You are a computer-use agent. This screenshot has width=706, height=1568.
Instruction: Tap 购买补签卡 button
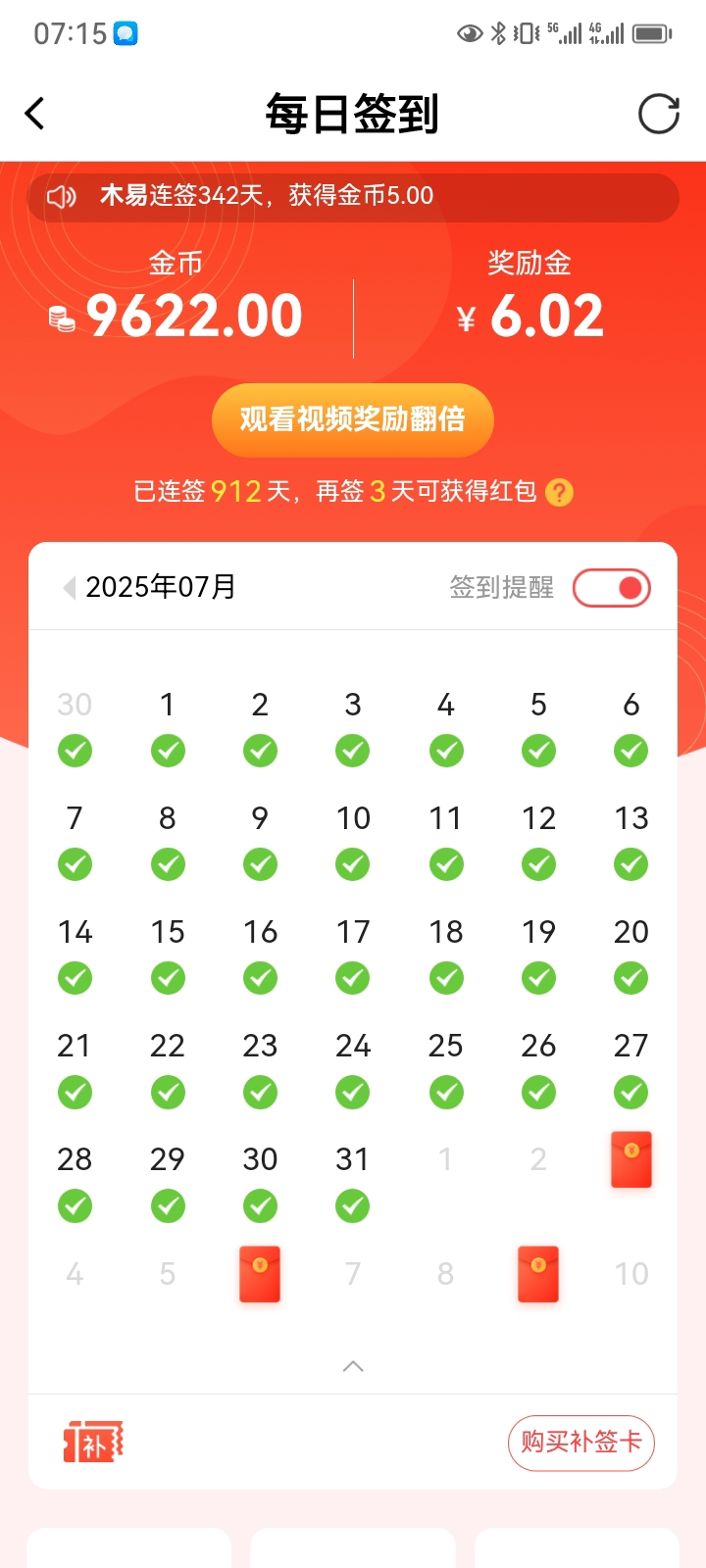coord(580,1443)
